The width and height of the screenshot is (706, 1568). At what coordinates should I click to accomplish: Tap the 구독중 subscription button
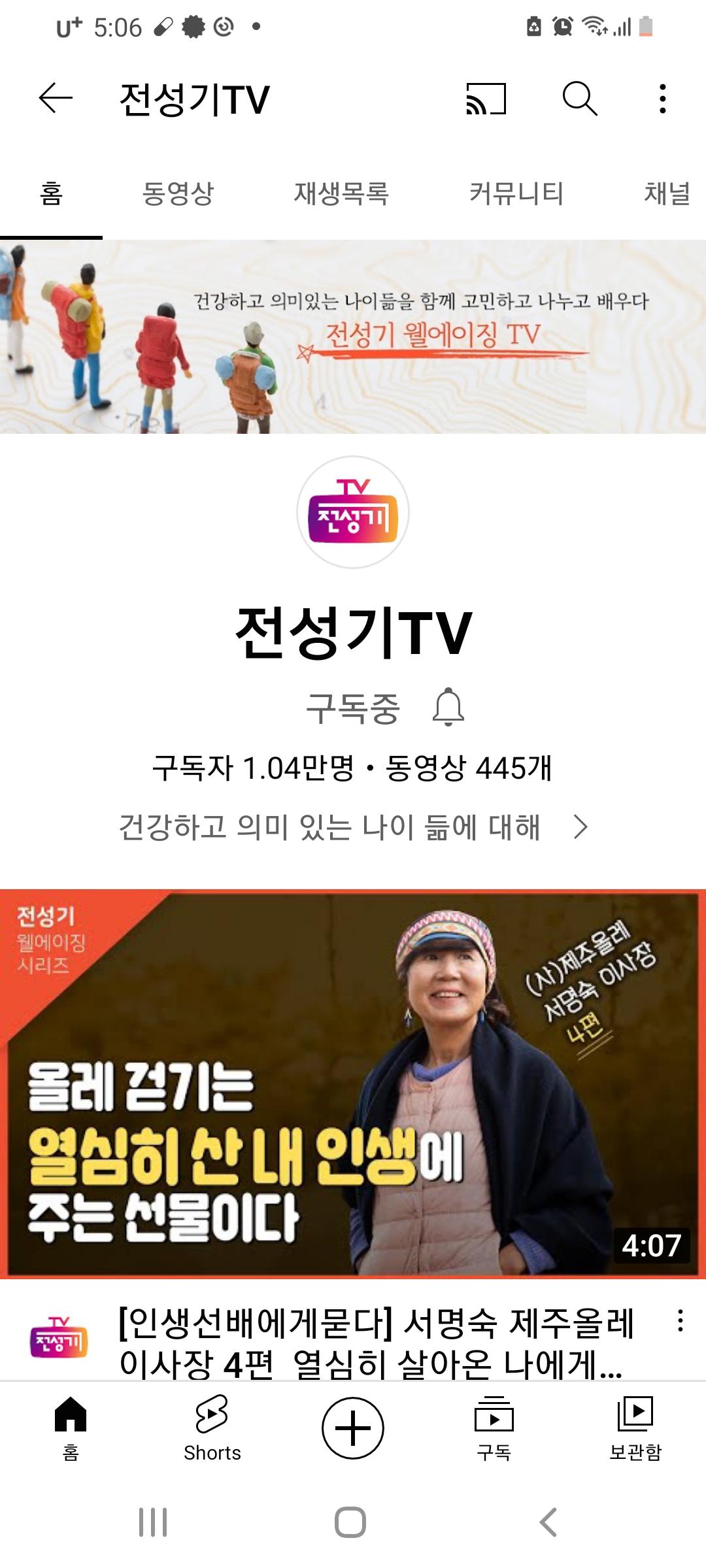353,708
